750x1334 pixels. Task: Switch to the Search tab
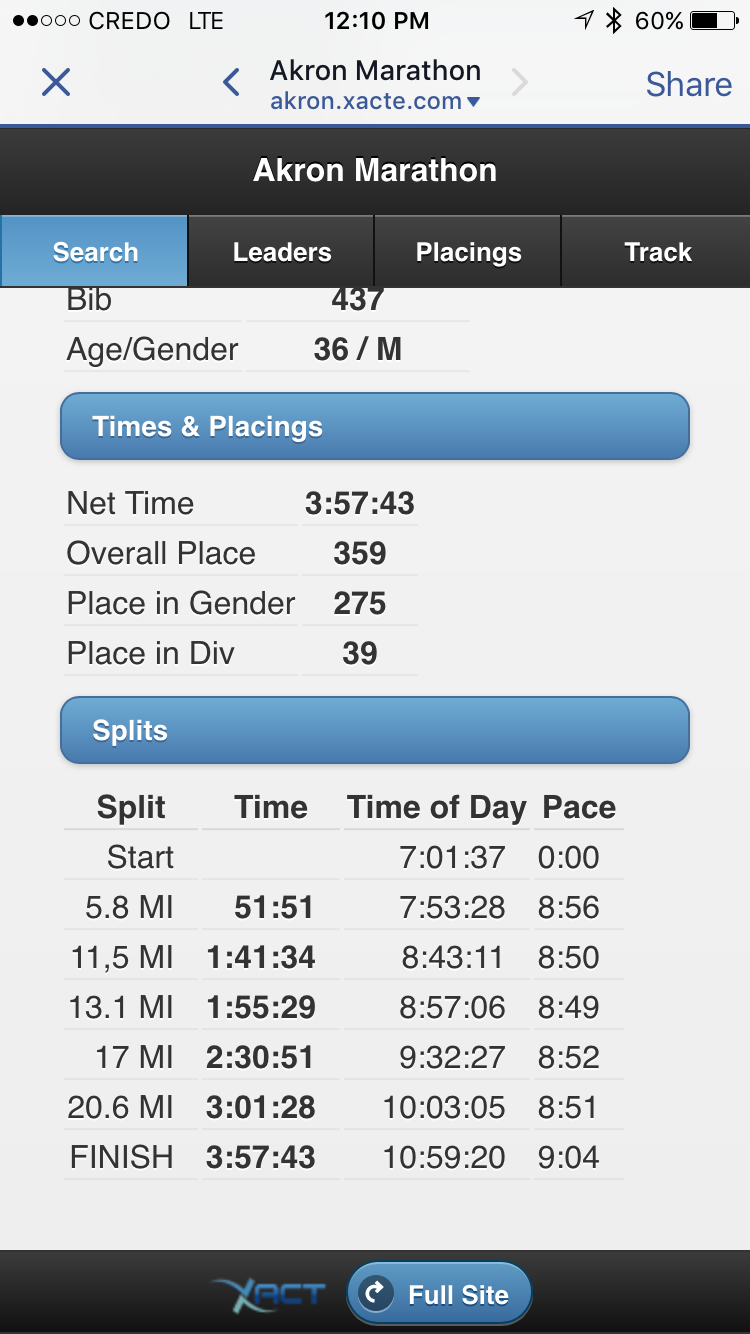(95, 252)
